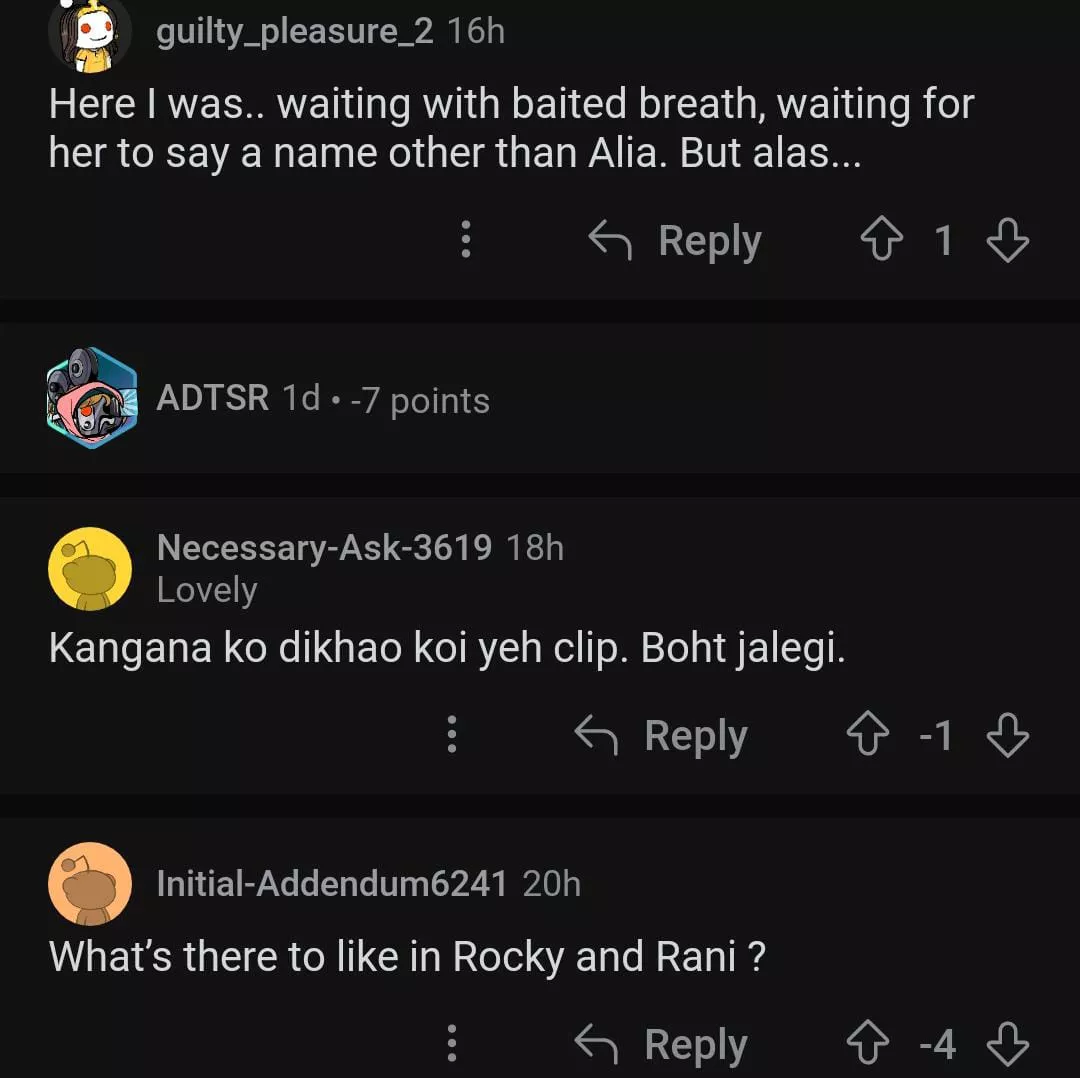Open Necessary-Ask-3619's profile
1080x1078 pixels.
(324, 547)
